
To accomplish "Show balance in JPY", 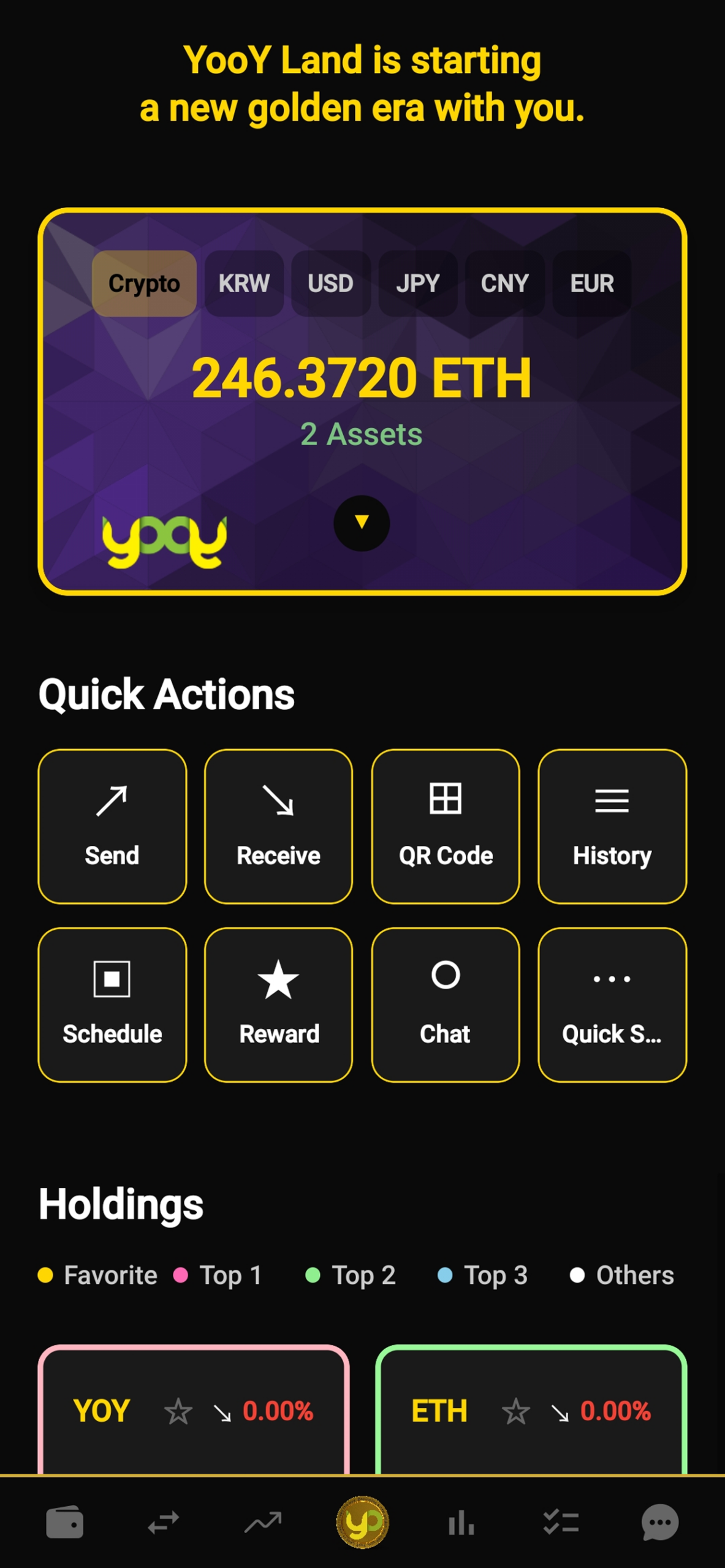I will pyautogui.click(x=417, y=284).
